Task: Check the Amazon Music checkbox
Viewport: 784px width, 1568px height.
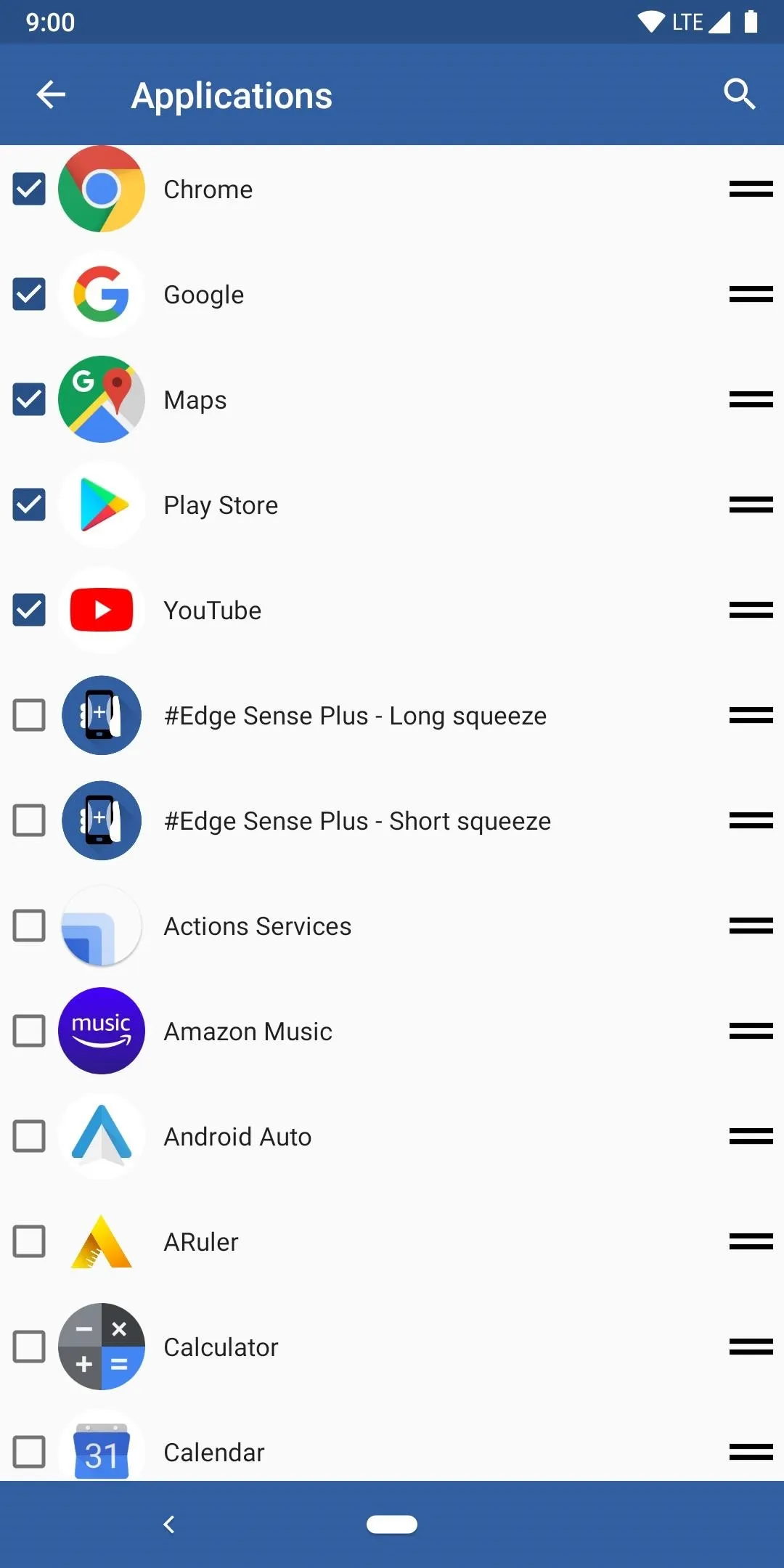Action: point(29,1031)
